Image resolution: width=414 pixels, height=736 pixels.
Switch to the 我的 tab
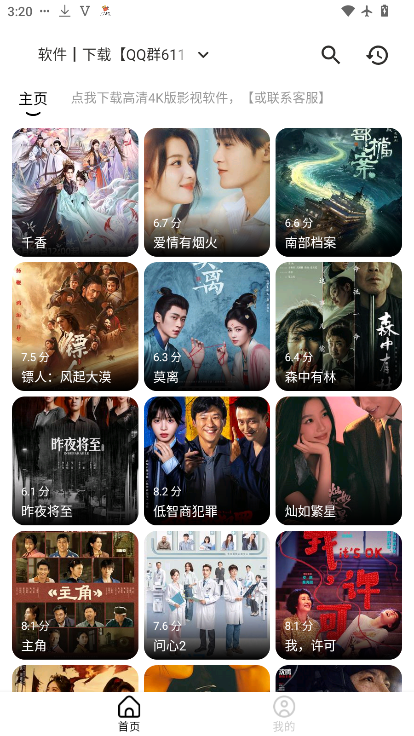tap(284, 713)
